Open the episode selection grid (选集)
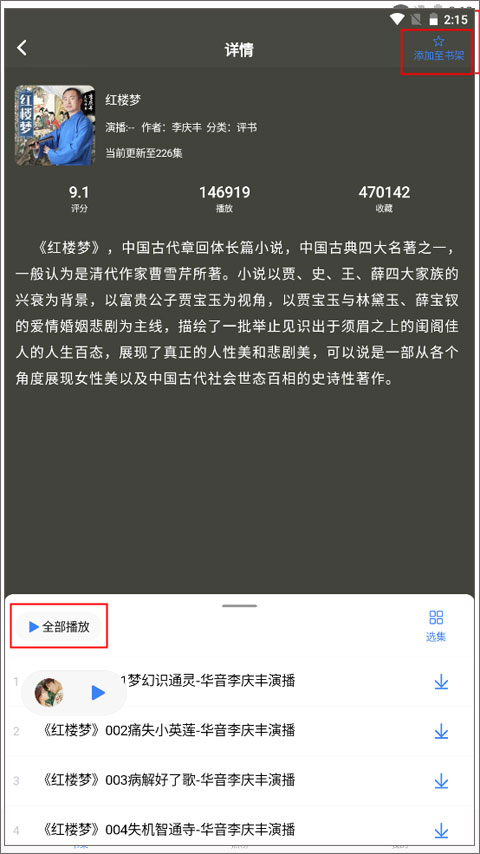The image size is (480, 854). pos(436,626)
